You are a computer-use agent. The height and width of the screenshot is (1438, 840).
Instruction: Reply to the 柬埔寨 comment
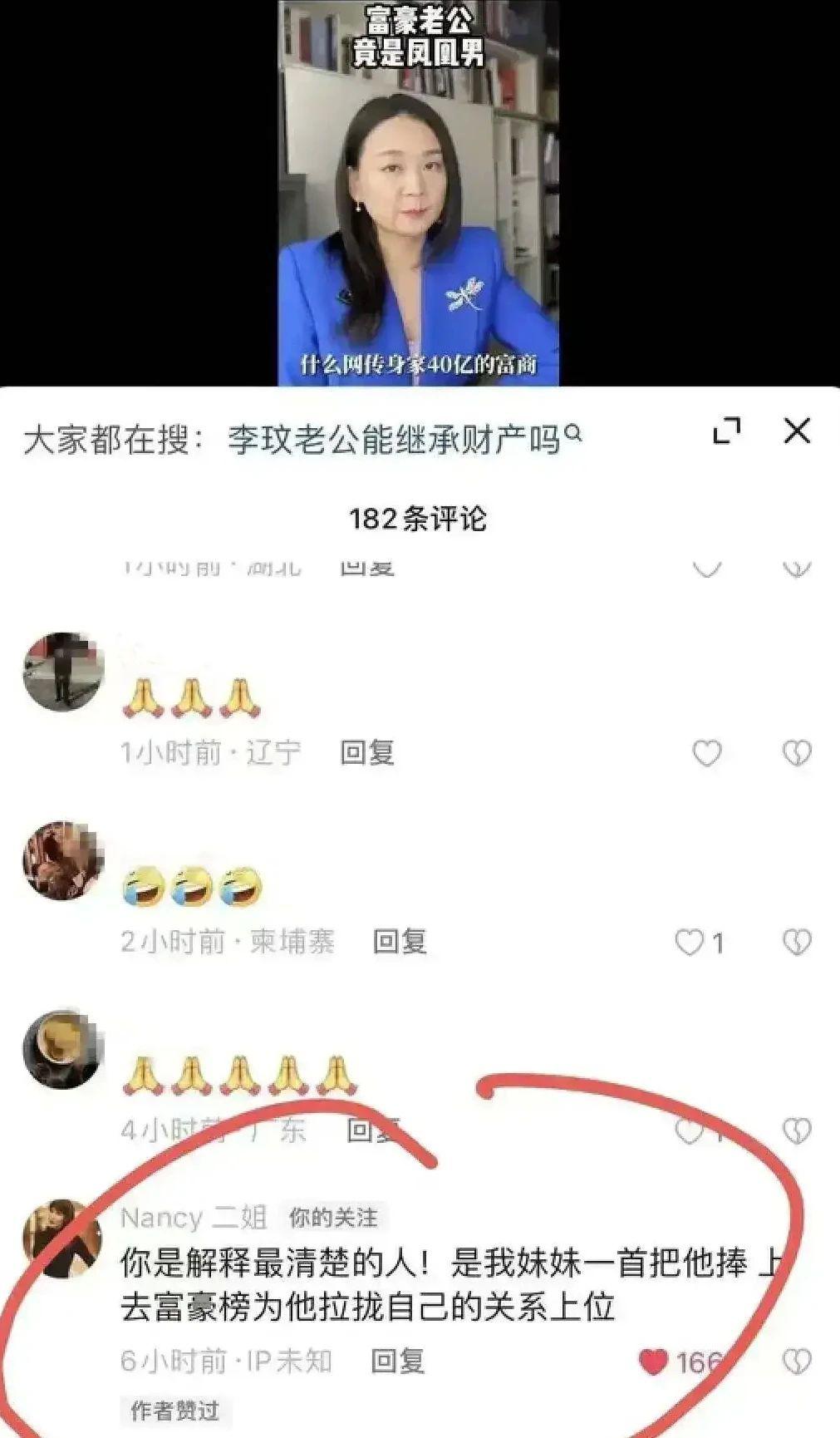pyautogui.click(x=399, y=942)
